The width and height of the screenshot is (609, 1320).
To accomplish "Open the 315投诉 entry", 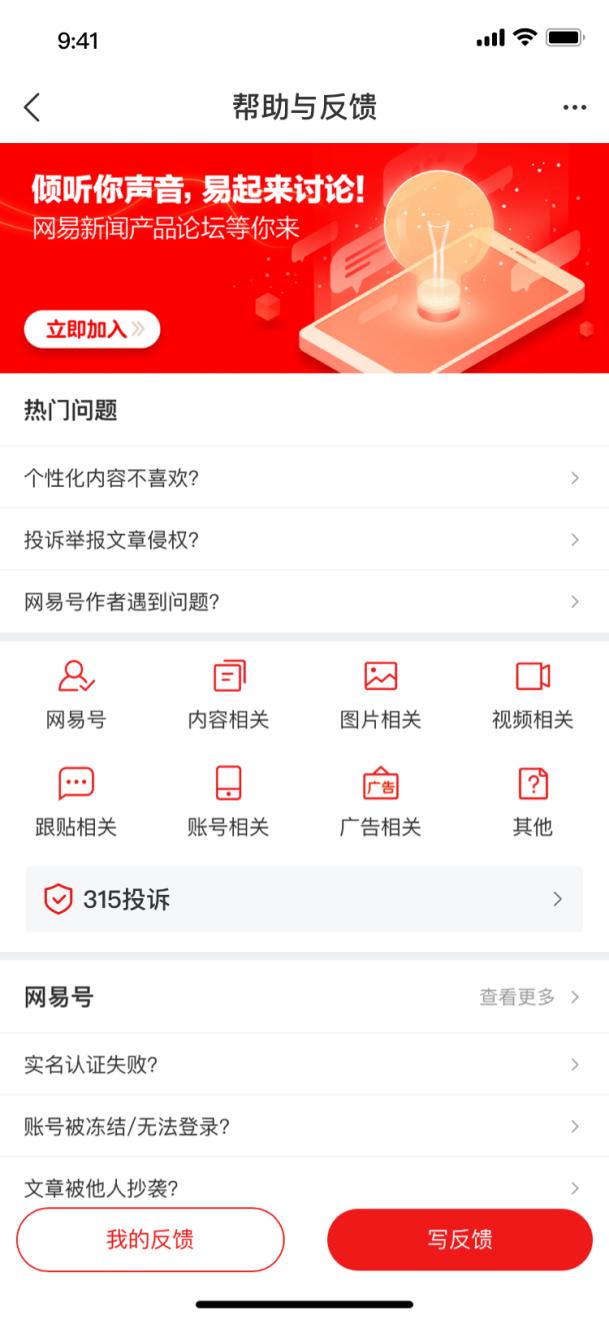I will (304, 899).
